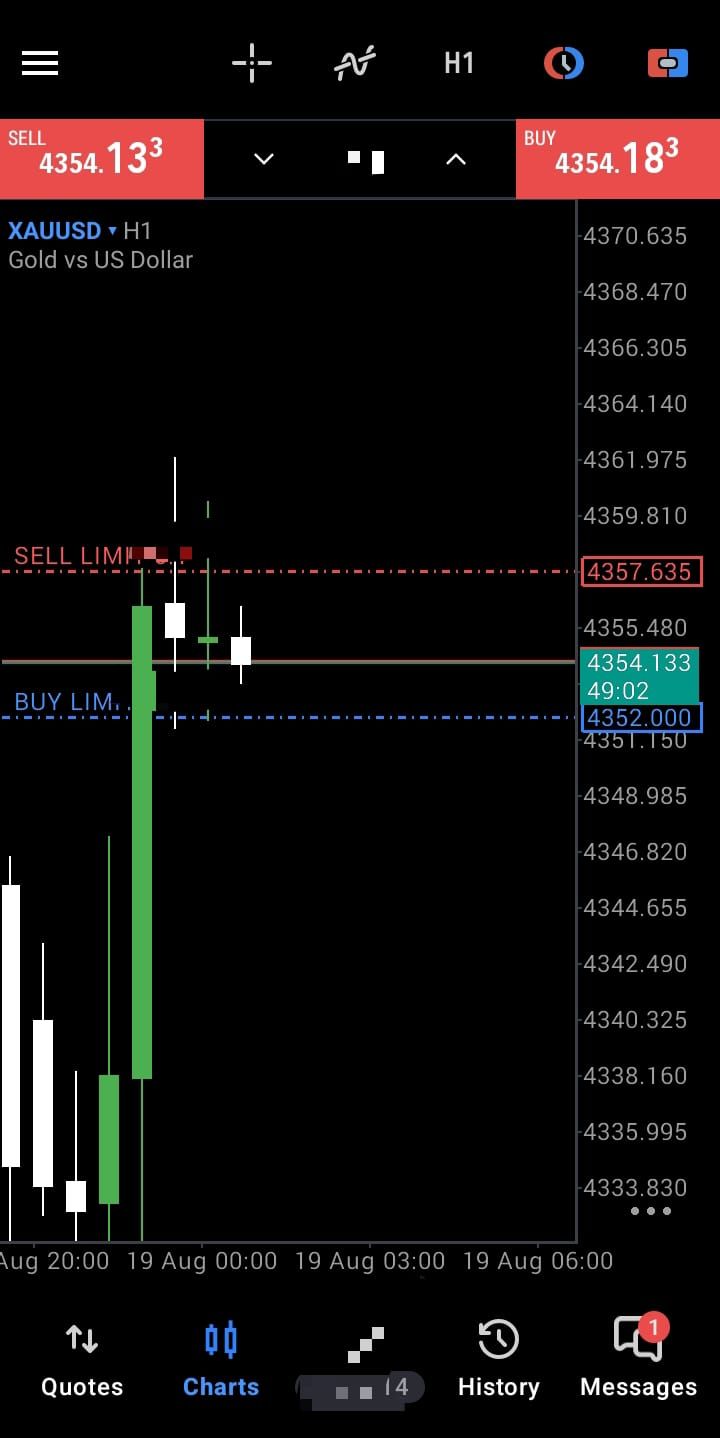The height and width of the screenshot is (1438, 720).
Task: Activate the crosshair cursor tool
Action: point(252,64)
